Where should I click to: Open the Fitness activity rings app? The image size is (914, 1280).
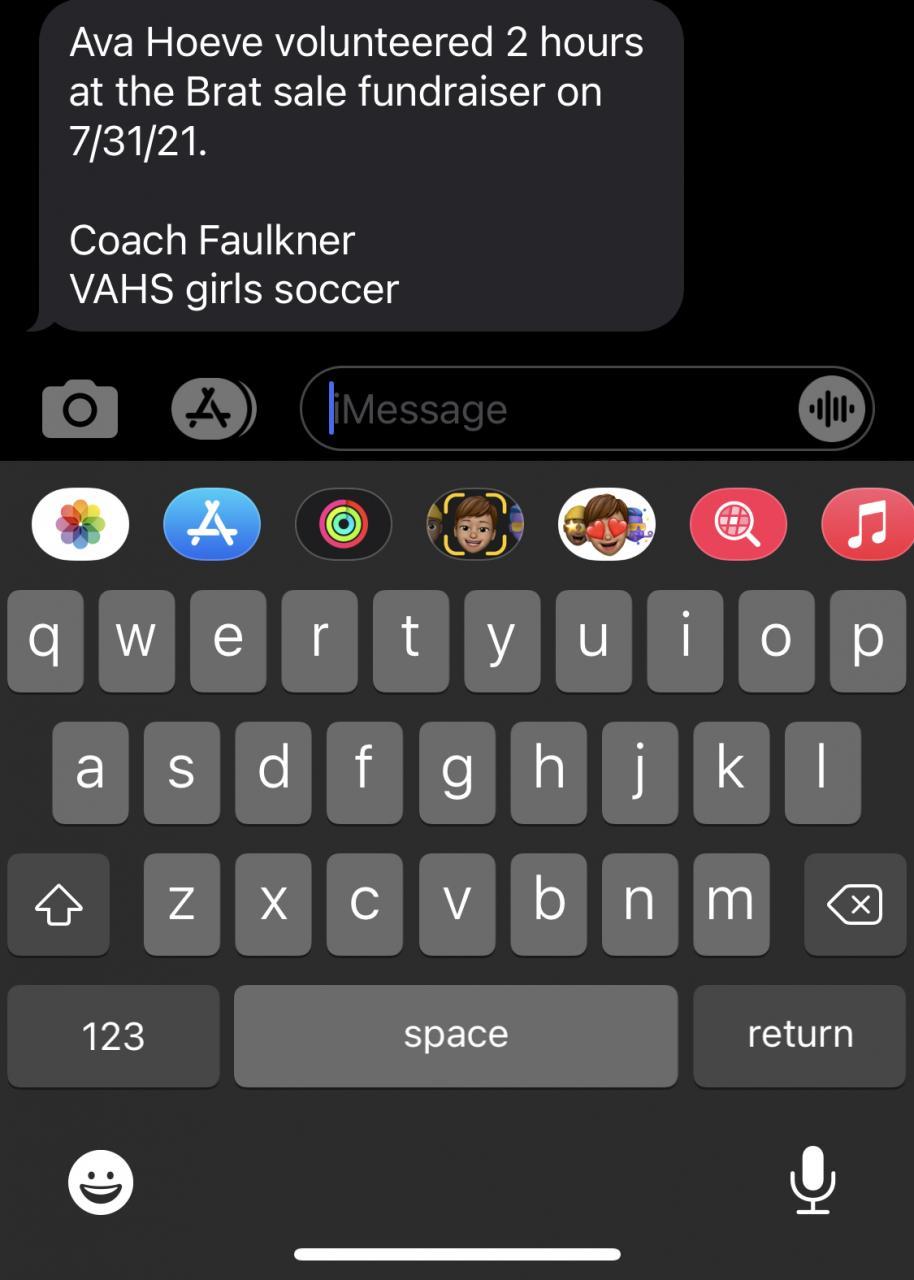click(x=343, y=524)
